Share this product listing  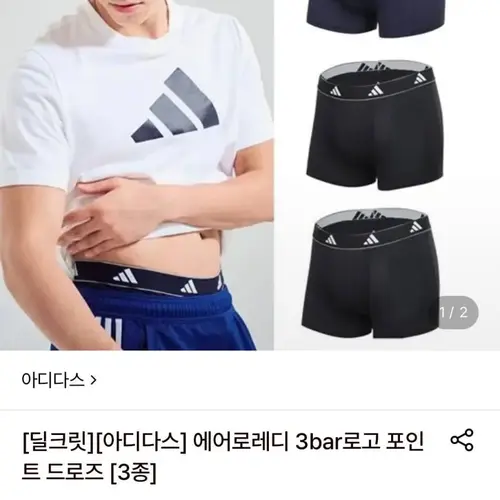pyautogui.click(x=462, y=440)
